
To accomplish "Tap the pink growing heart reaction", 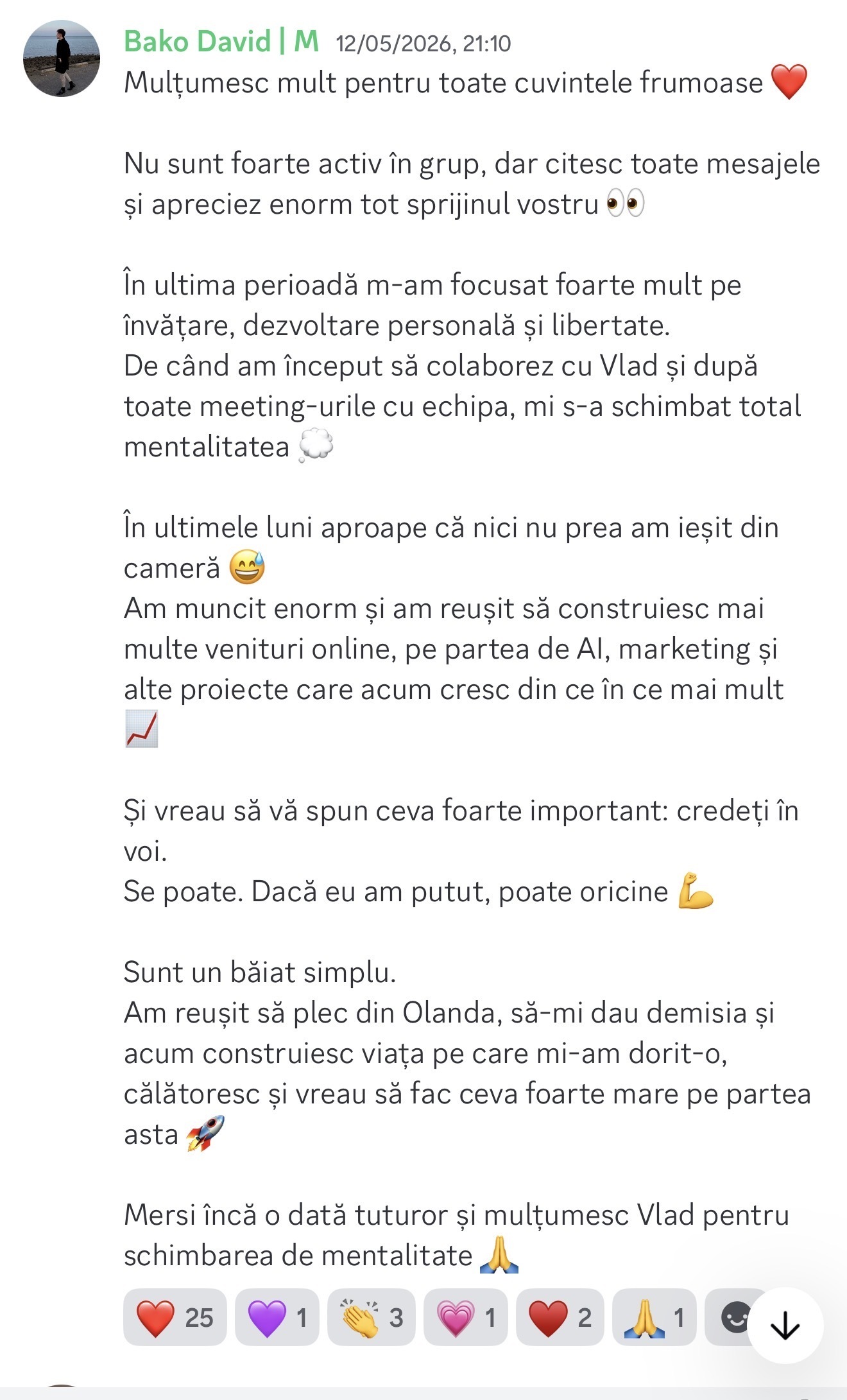I will [x=466, y=1317].
